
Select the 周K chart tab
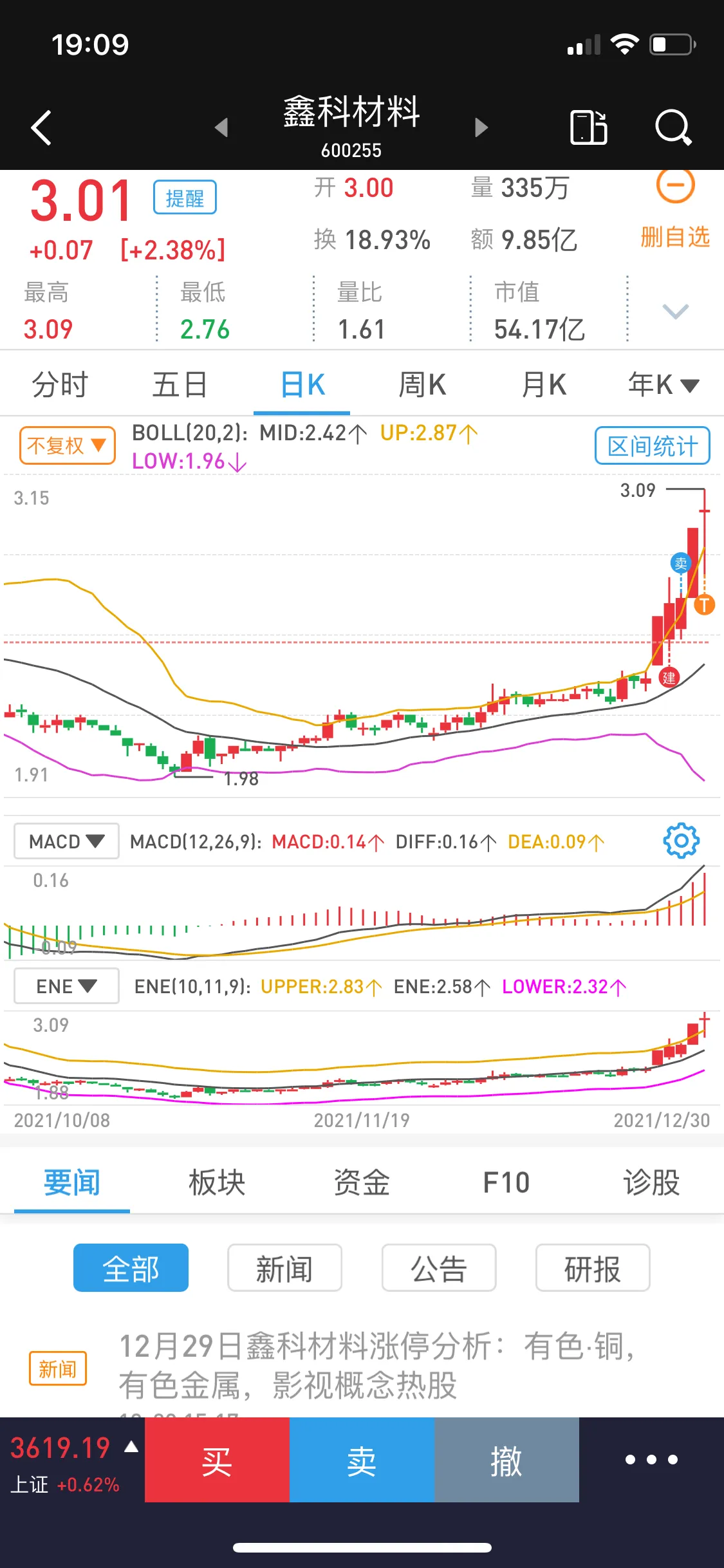[422, 385]
